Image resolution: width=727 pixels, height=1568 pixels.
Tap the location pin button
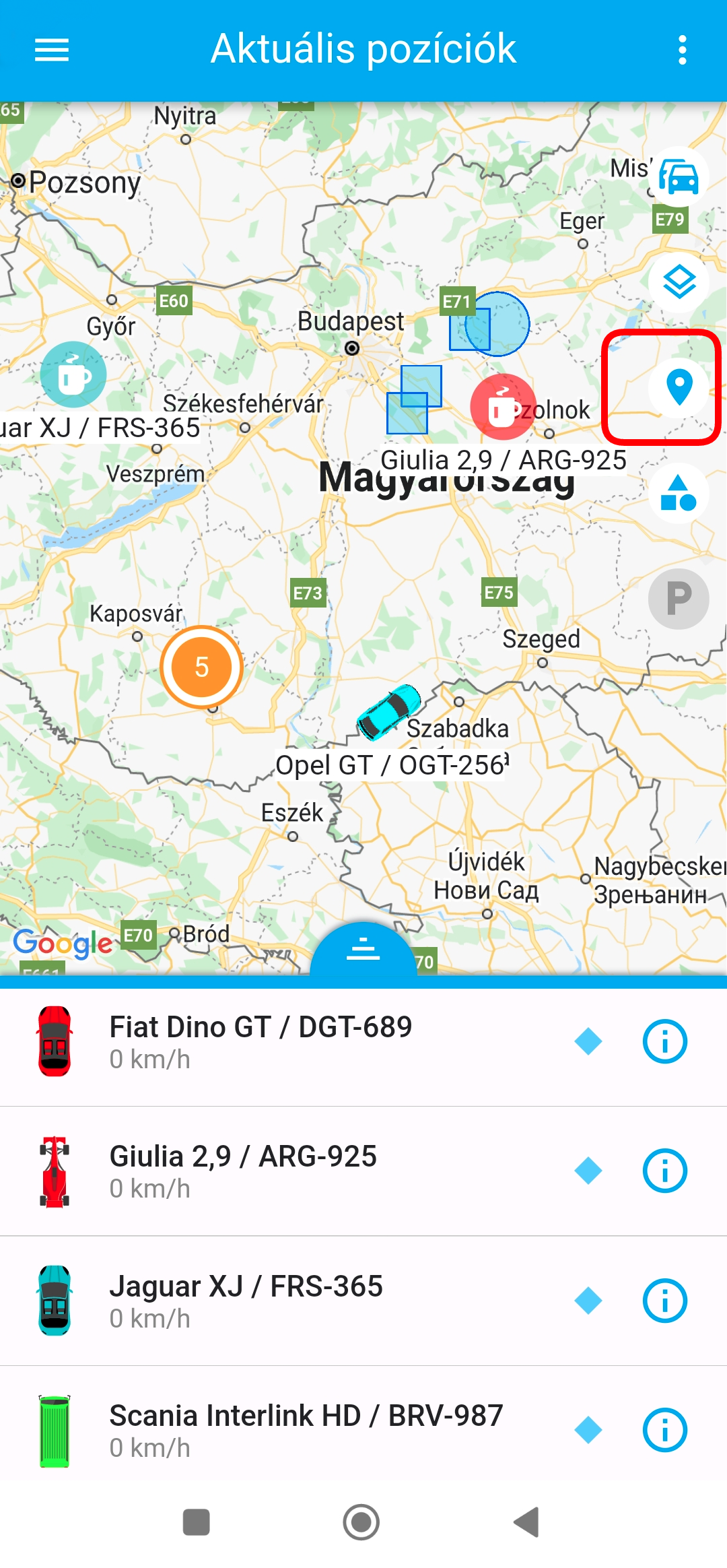679,387
